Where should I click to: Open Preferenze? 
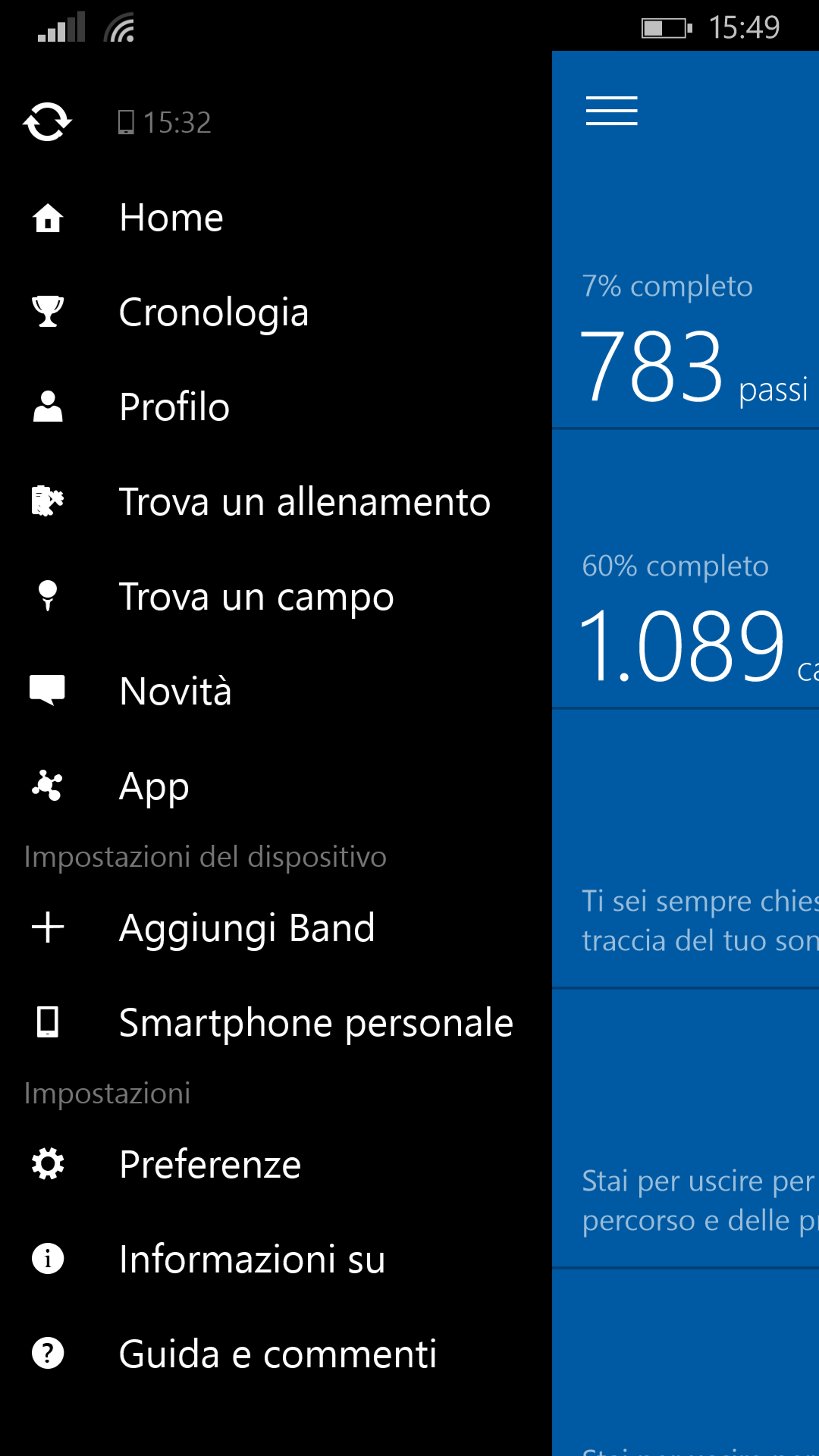pyautogui.click(x=276, y=1165)
